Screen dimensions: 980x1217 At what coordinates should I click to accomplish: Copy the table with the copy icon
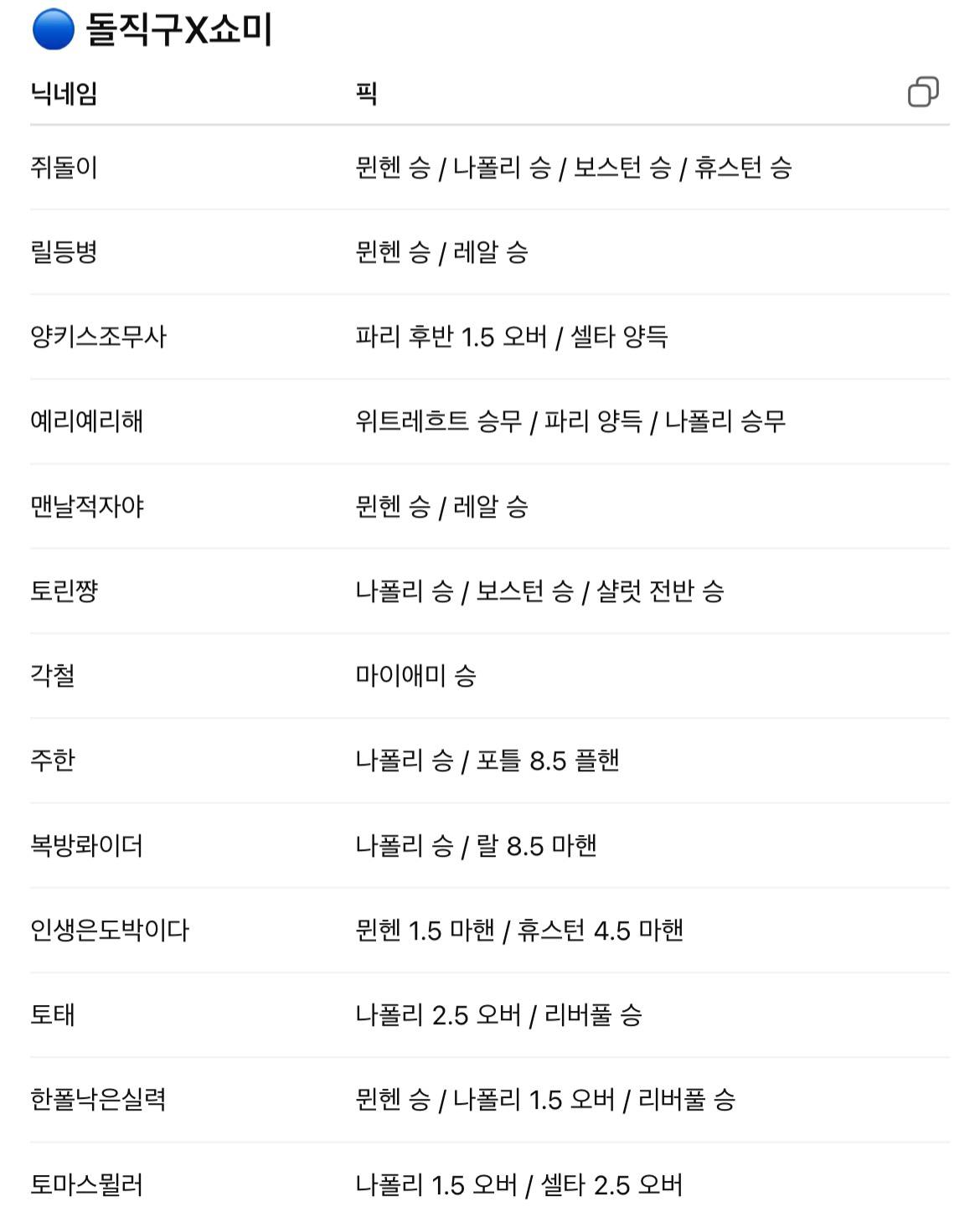(x=922, y=92)
